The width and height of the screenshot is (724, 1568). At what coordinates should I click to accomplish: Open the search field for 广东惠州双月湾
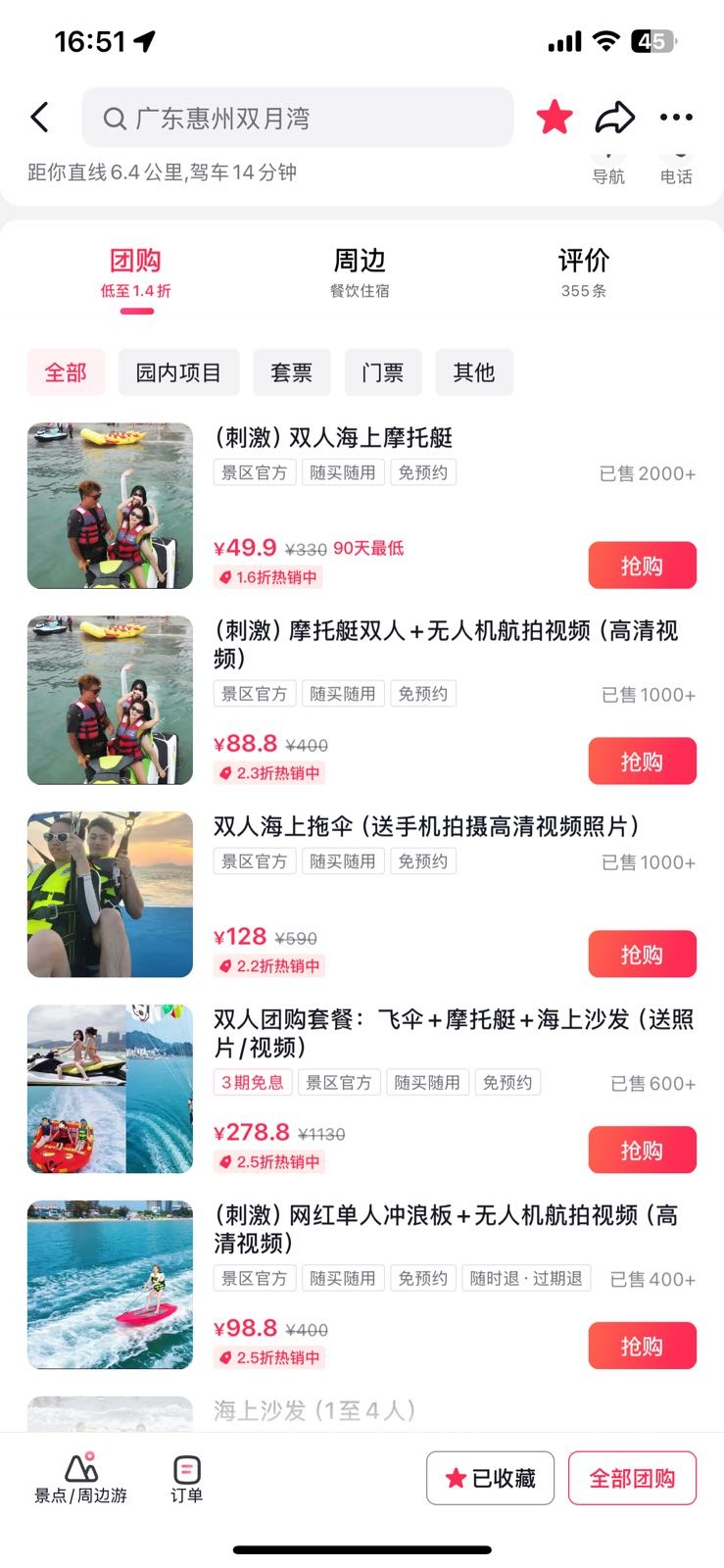click(297, 117)
